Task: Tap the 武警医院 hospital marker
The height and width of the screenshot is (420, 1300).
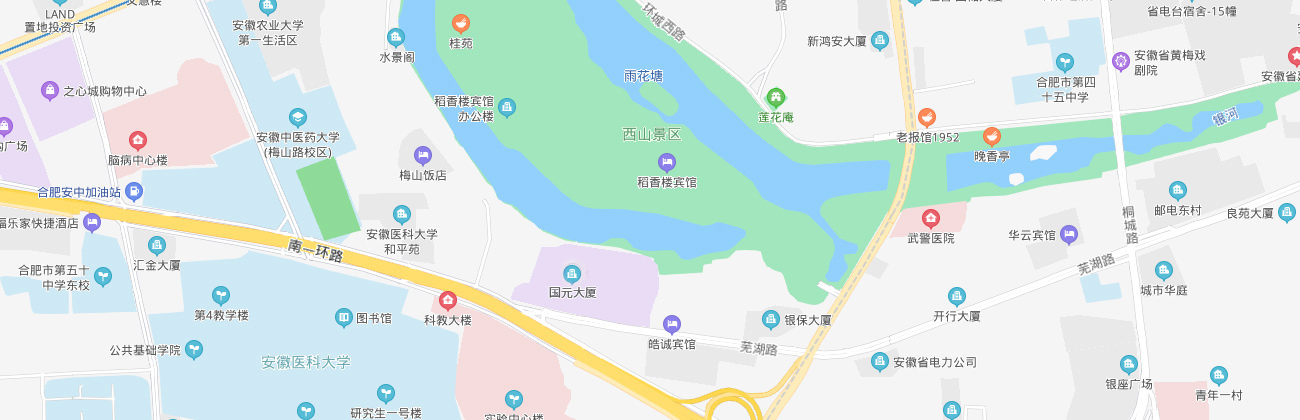Action: pos(931,218)
